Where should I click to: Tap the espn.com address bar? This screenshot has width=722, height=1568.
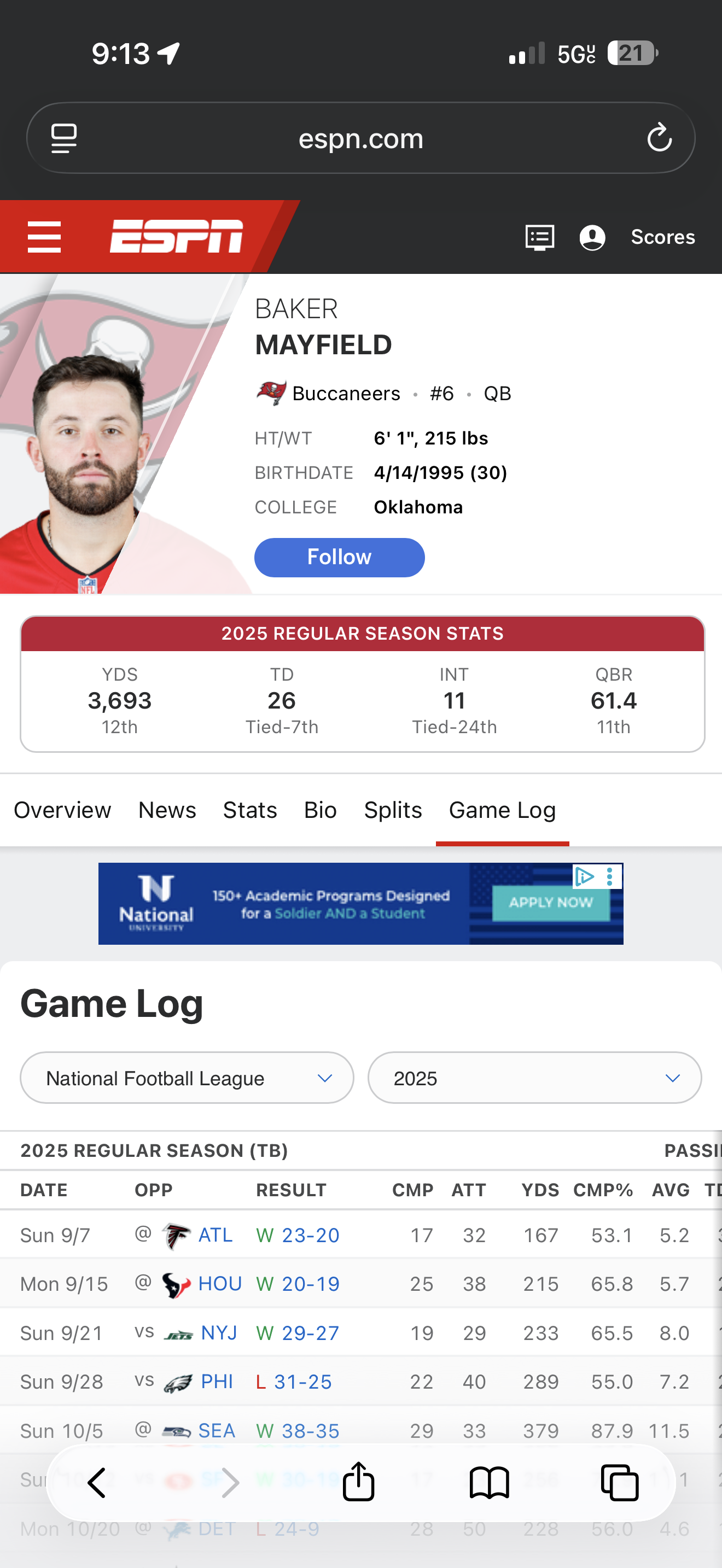tap(360, 139)
